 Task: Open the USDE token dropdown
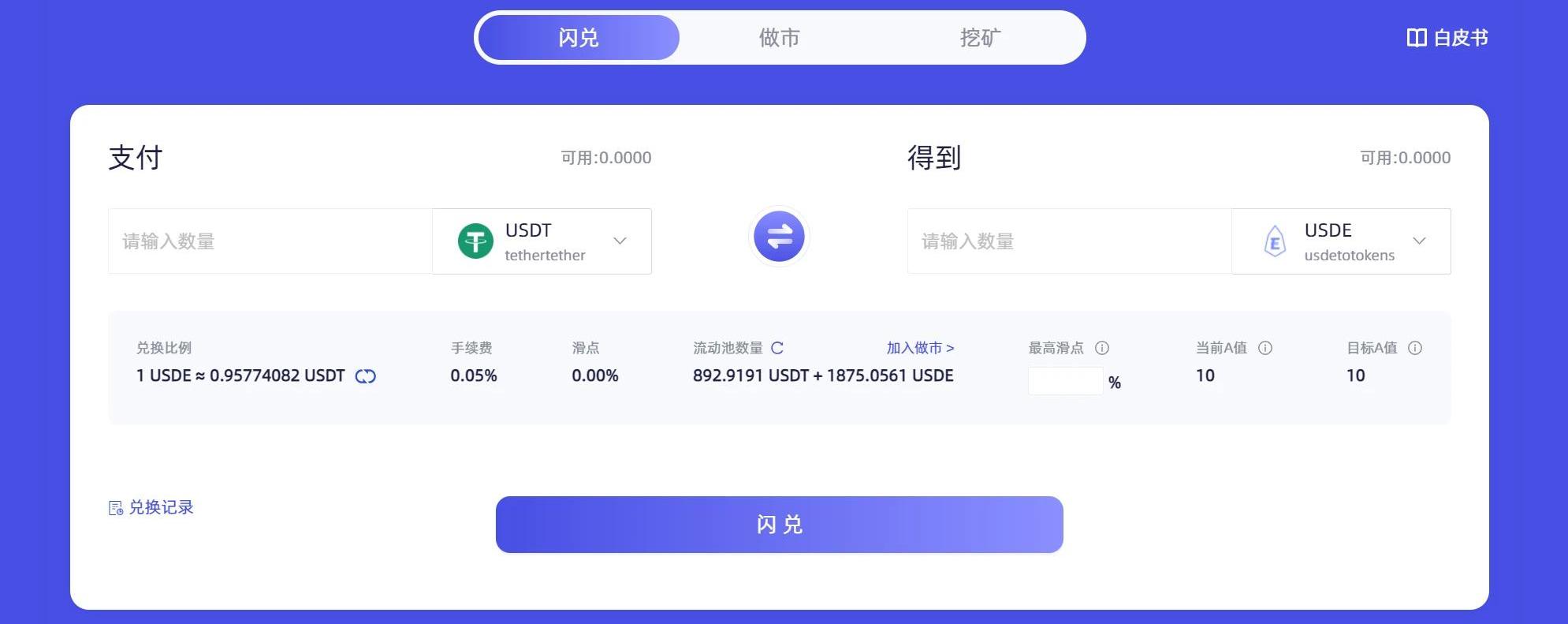click(1341, 241)
